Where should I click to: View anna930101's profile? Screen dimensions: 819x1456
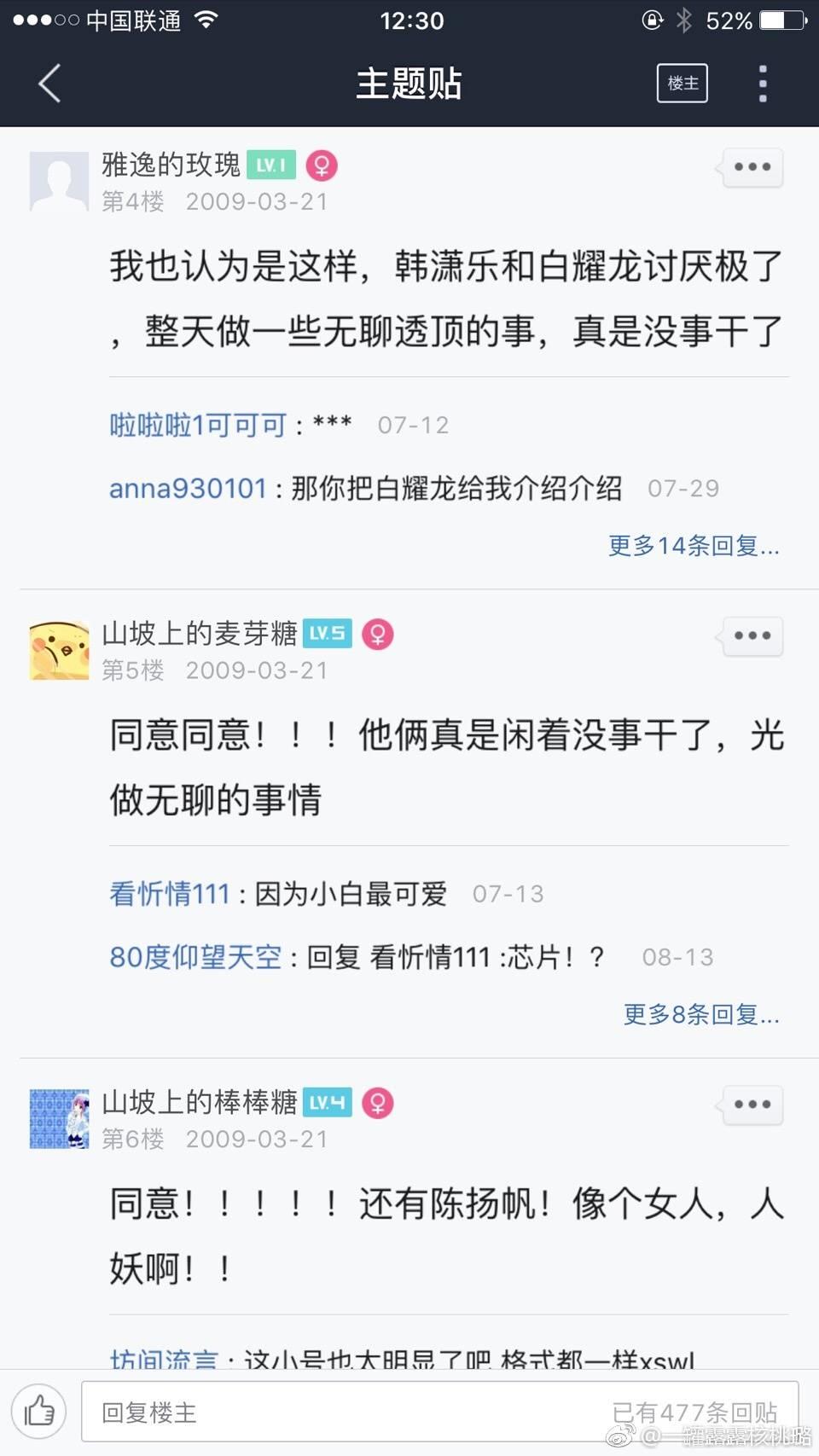(188, 488)
